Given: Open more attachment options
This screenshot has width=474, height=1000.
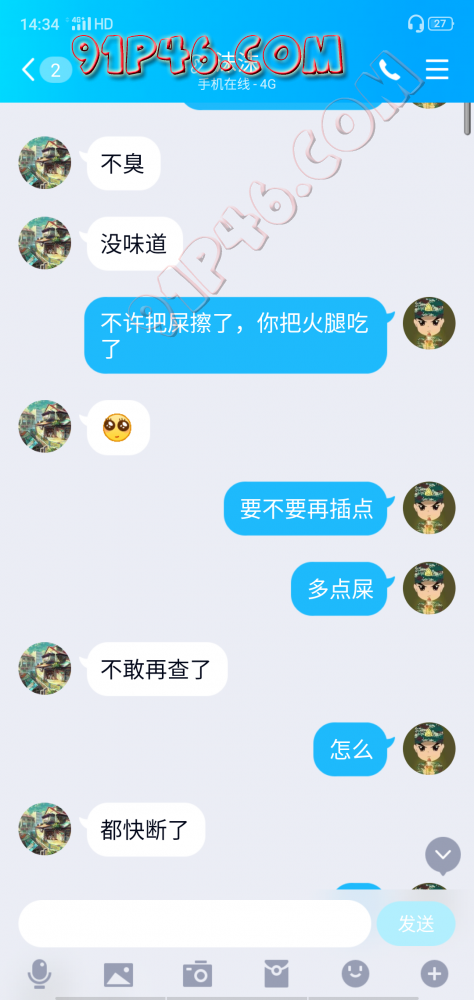Looking at the screenshot, I should [434, 973].
